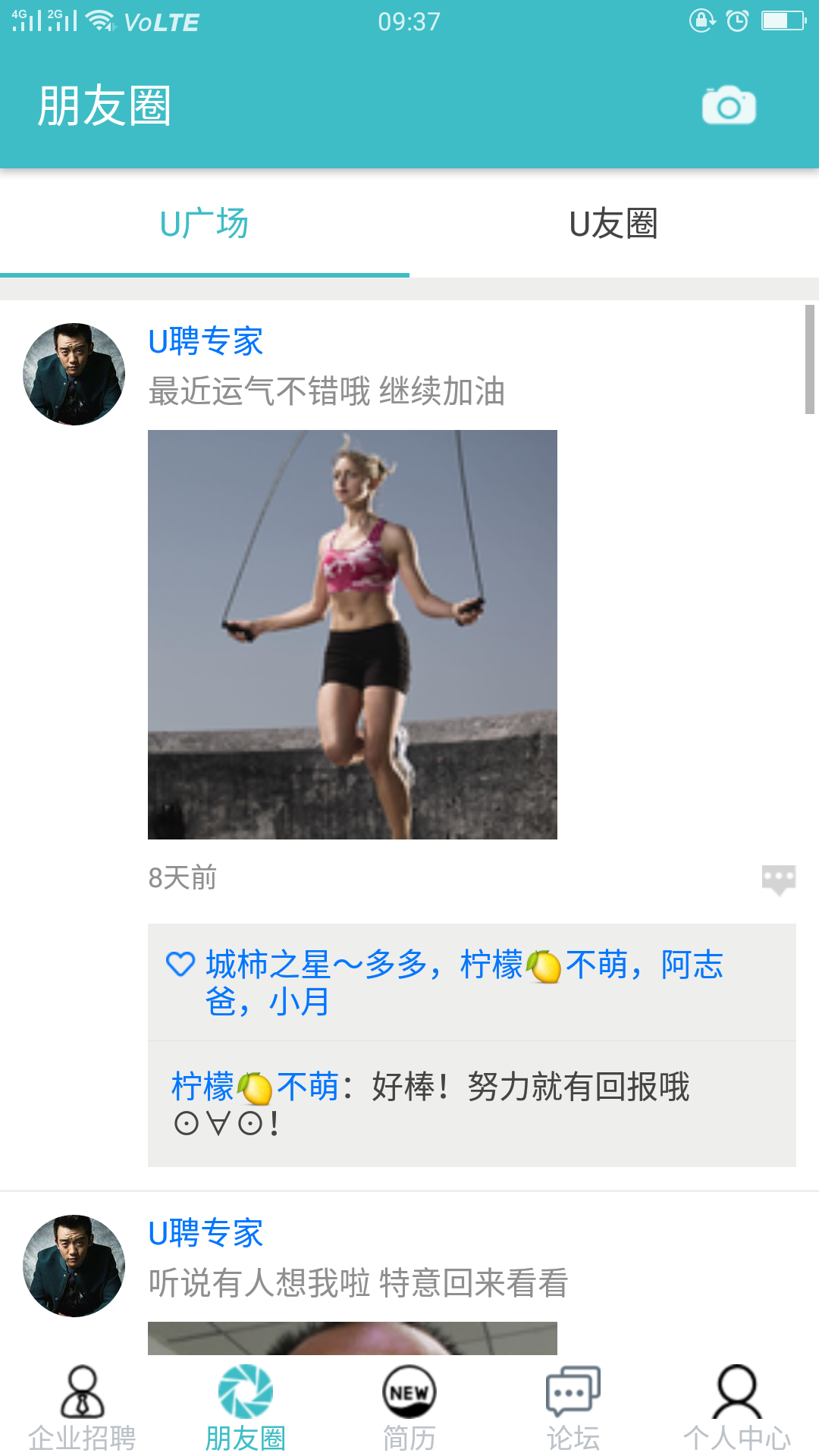819x1456 pixels.
Task: Tap U聘专家 avatar on second post
Action: tap(74, 1266)
